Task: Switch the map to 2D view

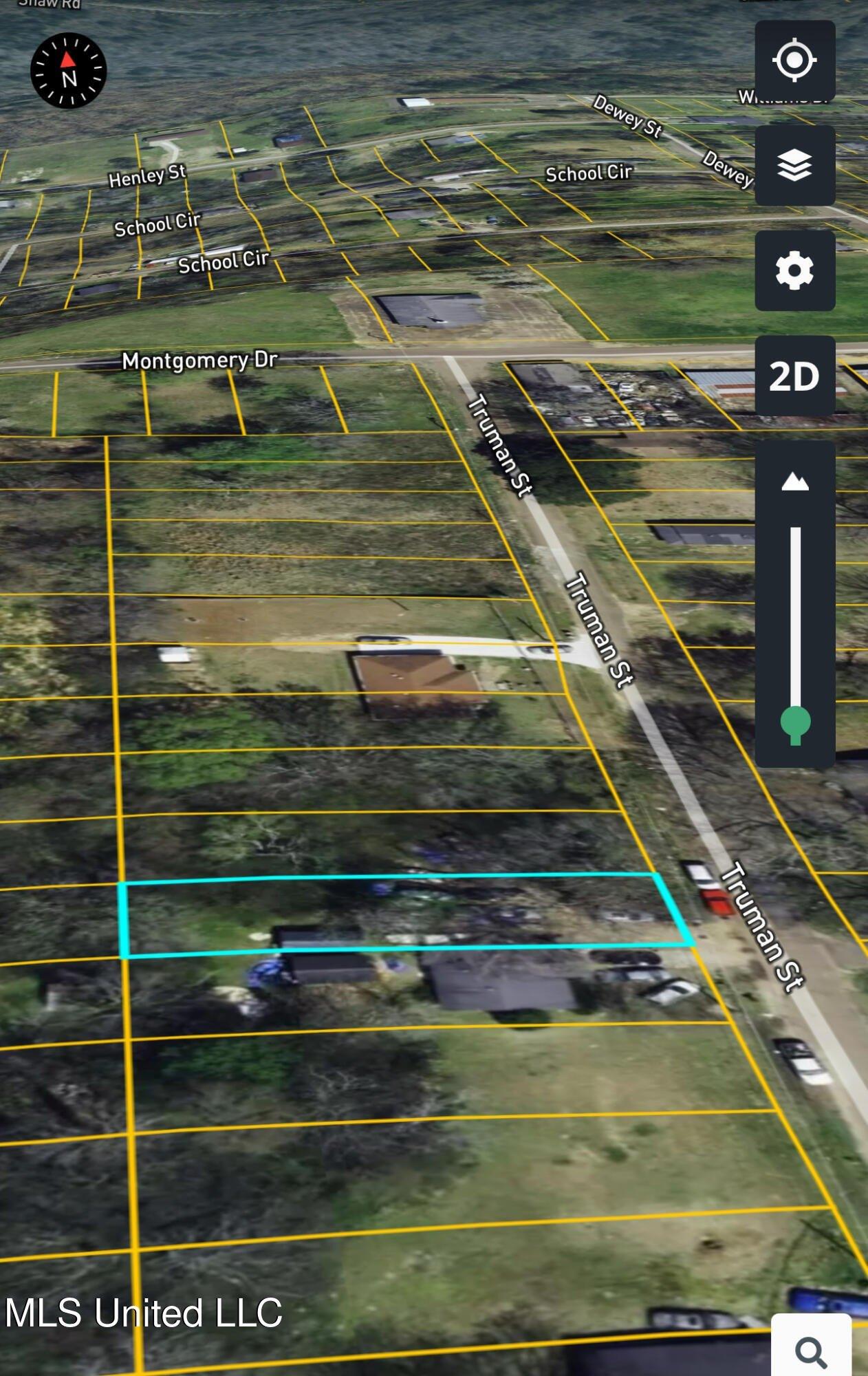Action: click(794, 376)
